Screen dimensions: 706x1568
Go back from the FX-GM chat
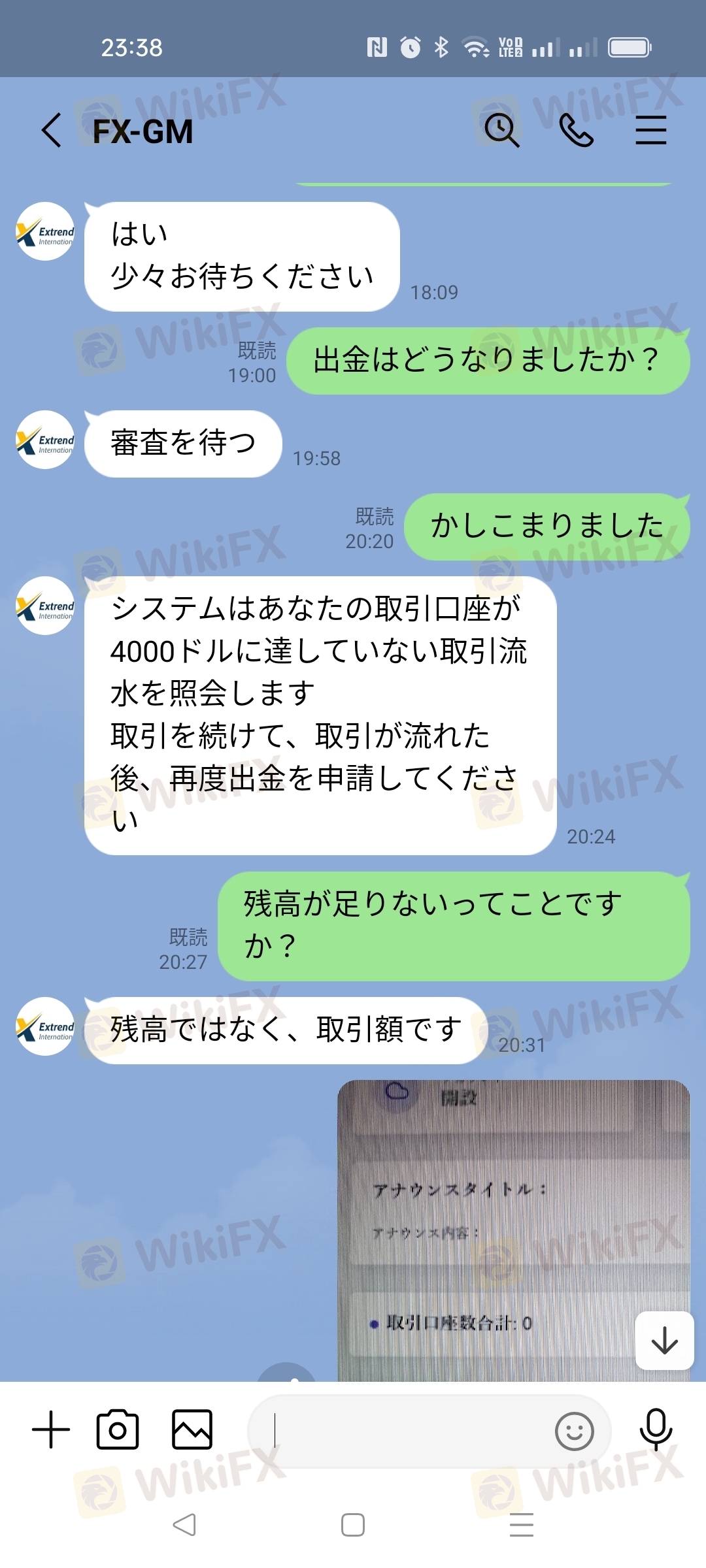[52, 130]
